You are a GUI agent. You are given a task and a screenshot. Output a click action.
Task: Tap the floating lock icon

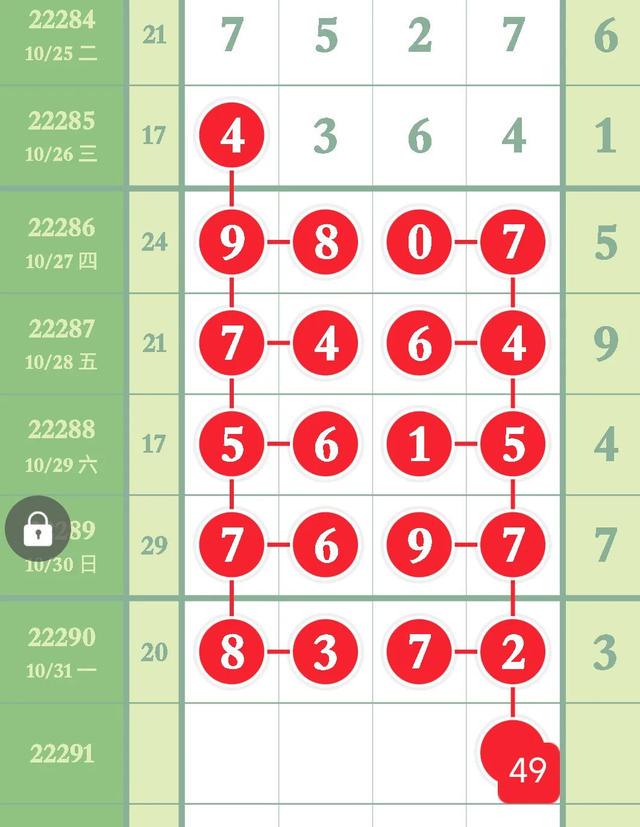coord(38,528)
